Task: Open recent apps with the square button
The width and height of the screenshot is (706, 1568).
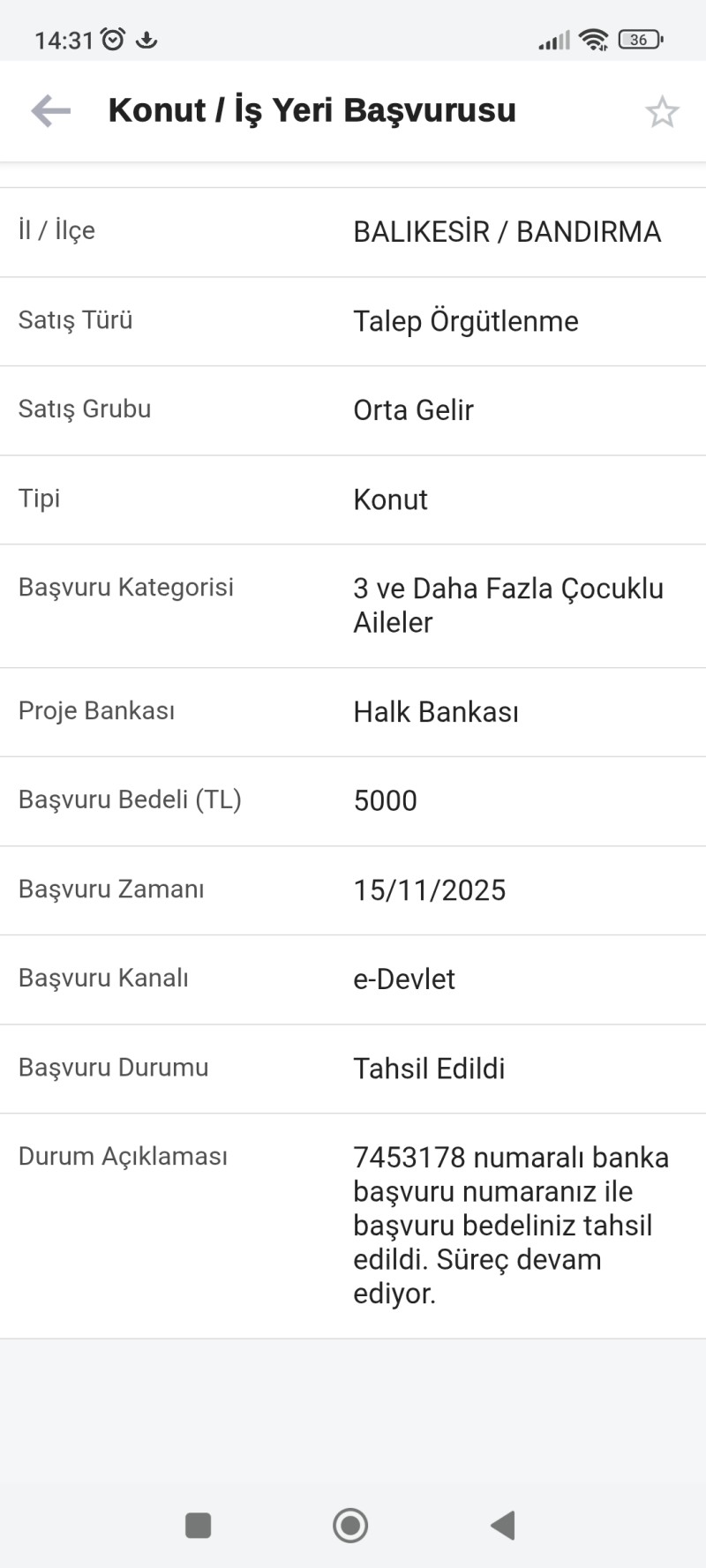Action: tap(198, 1525)
